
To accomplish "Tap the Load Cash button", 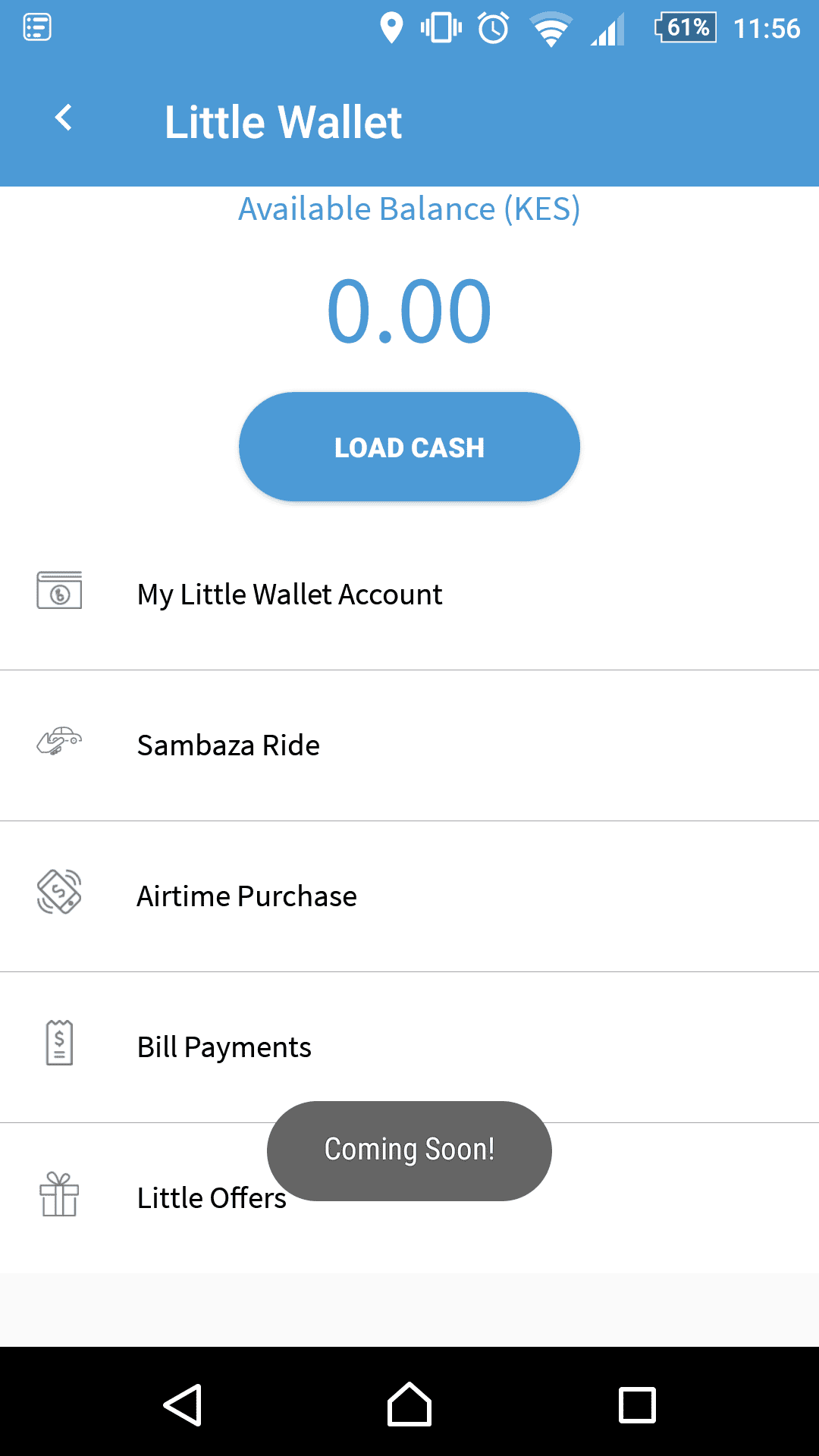I will [409, 447].
